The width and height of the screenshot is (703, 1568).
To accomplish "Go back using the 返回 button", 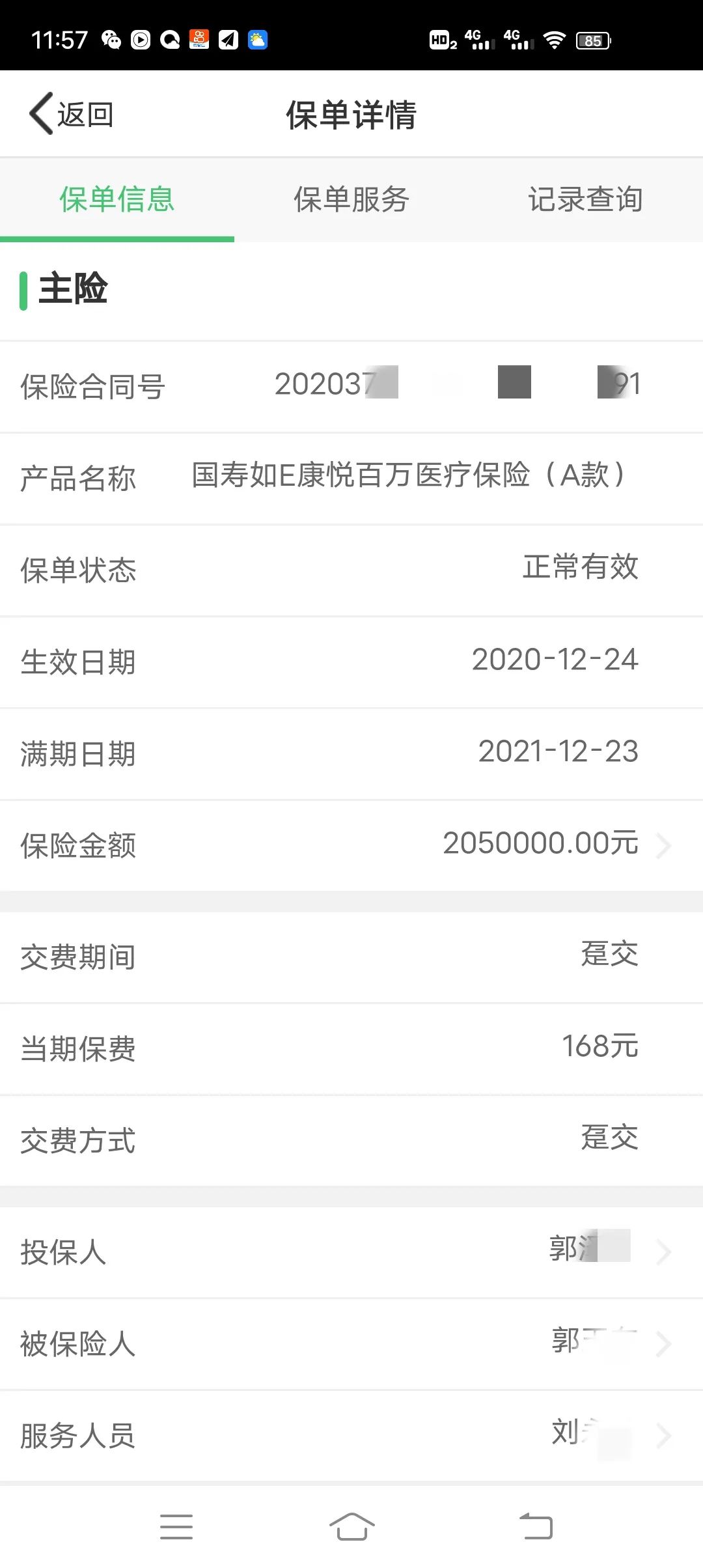I will (x=72, y=115).
